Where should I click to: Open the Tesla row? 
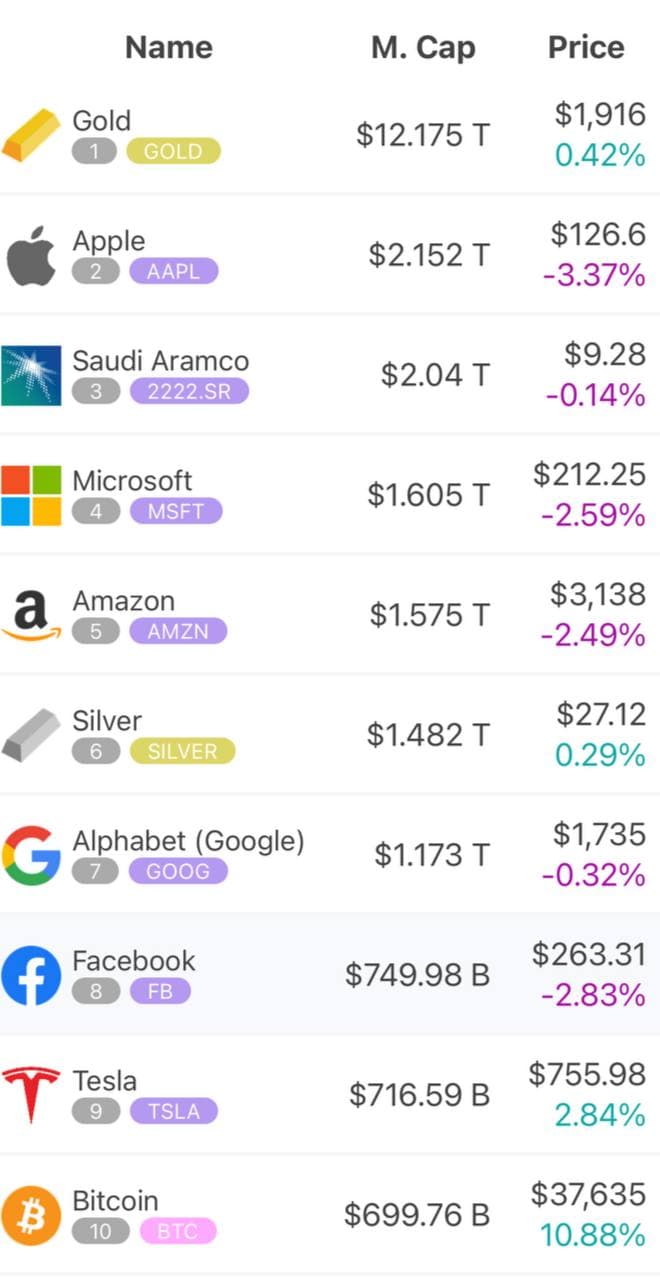point(330,1095)
